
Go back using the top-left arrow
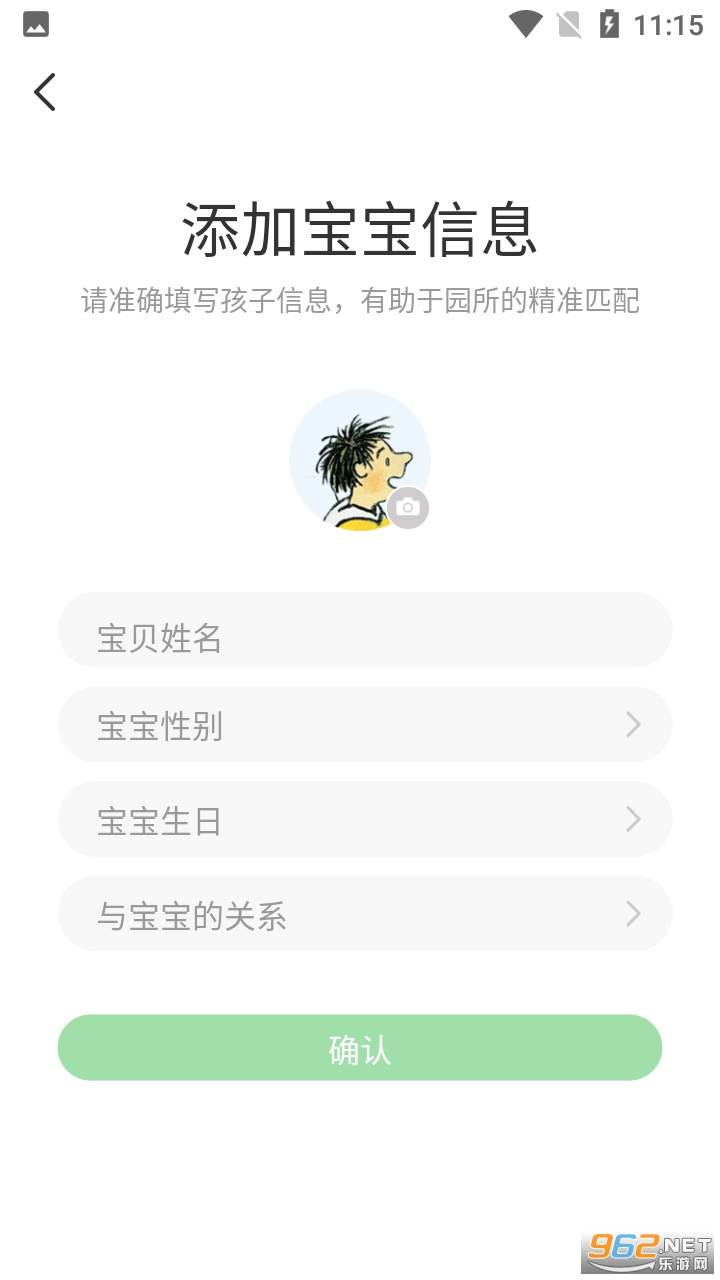pos(45,92)
